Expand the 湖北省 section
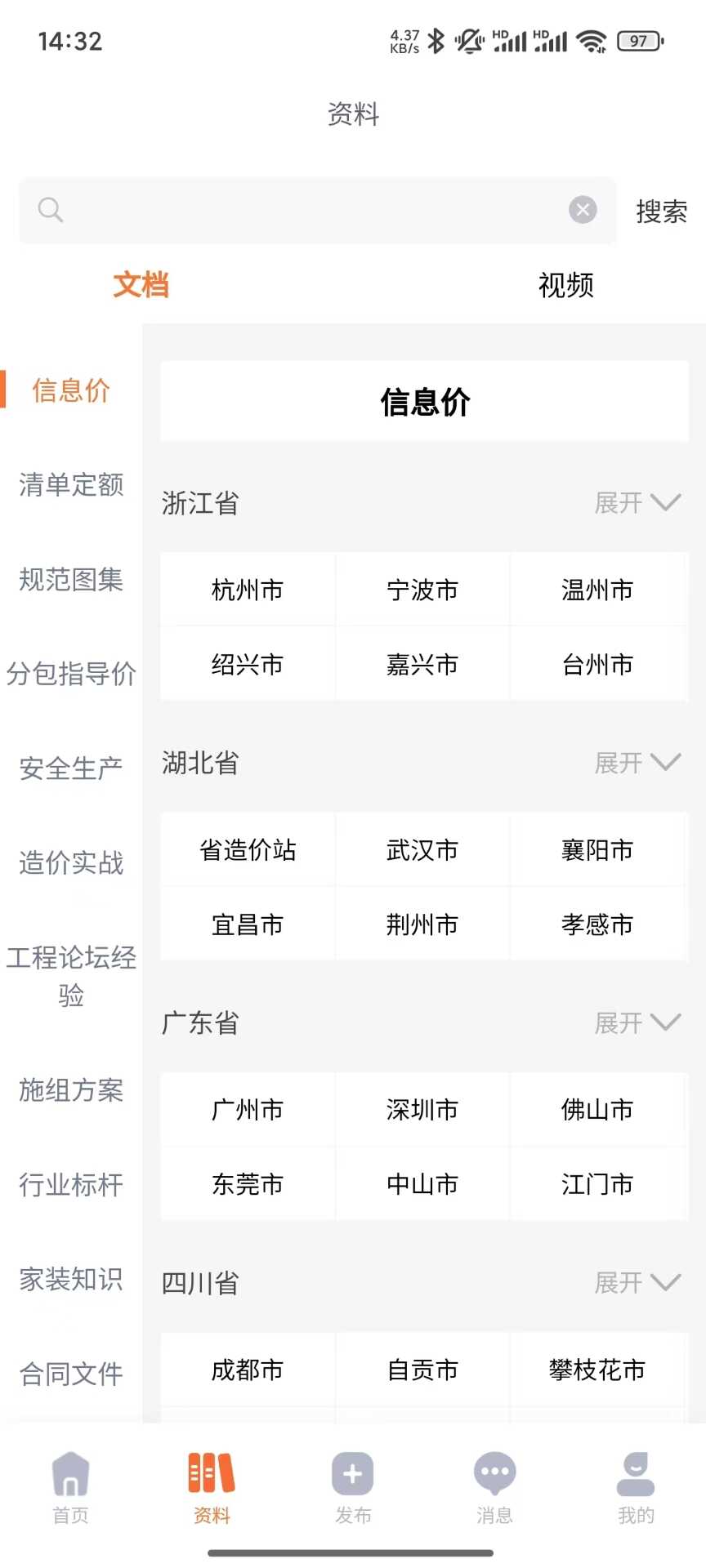Image resolution: width=706 pixels, height=1568 pixels. click(637, 763)
